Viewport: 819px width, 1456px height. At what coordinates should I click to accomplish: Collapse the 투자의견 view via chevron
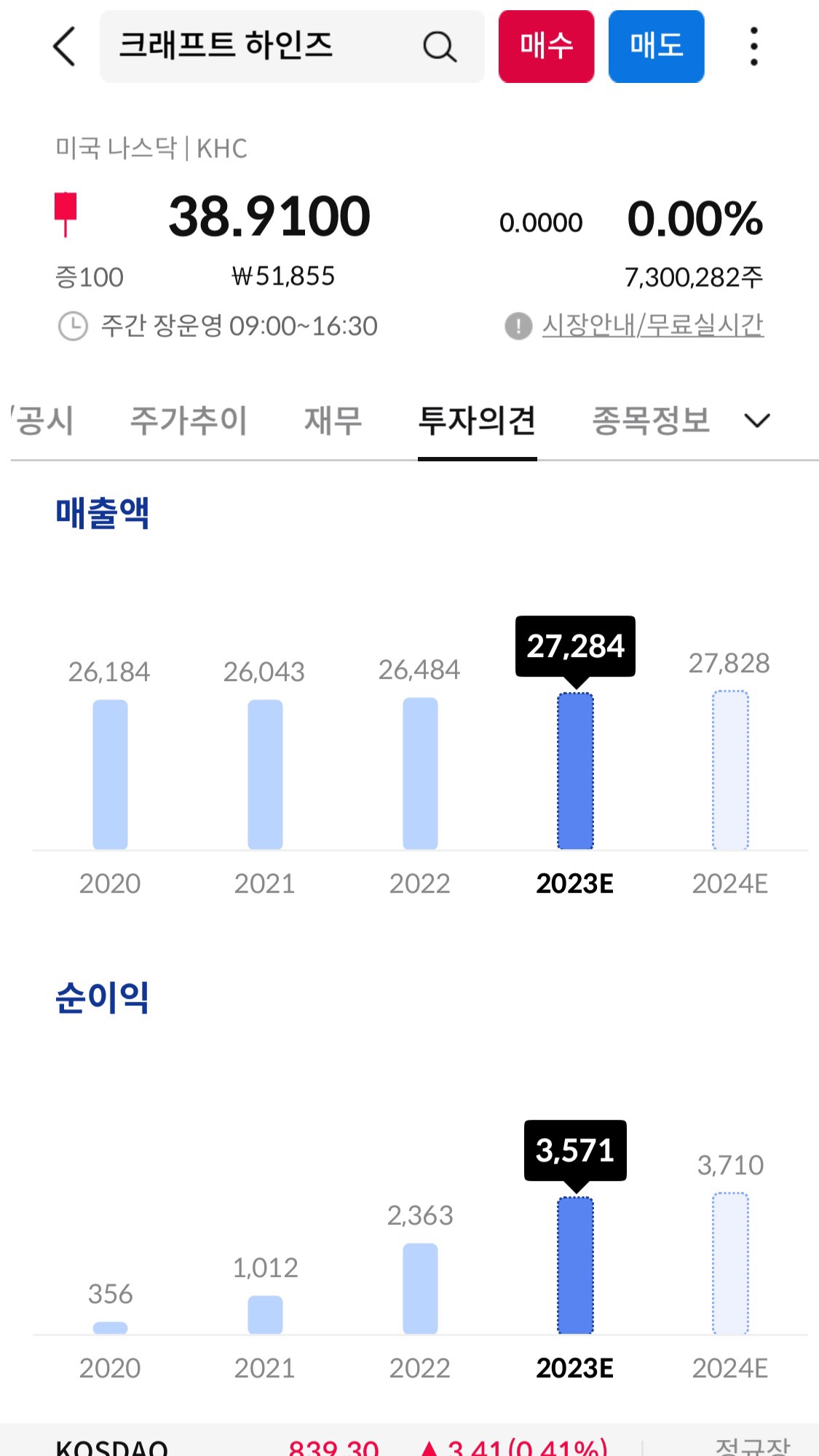coord(756,421)
